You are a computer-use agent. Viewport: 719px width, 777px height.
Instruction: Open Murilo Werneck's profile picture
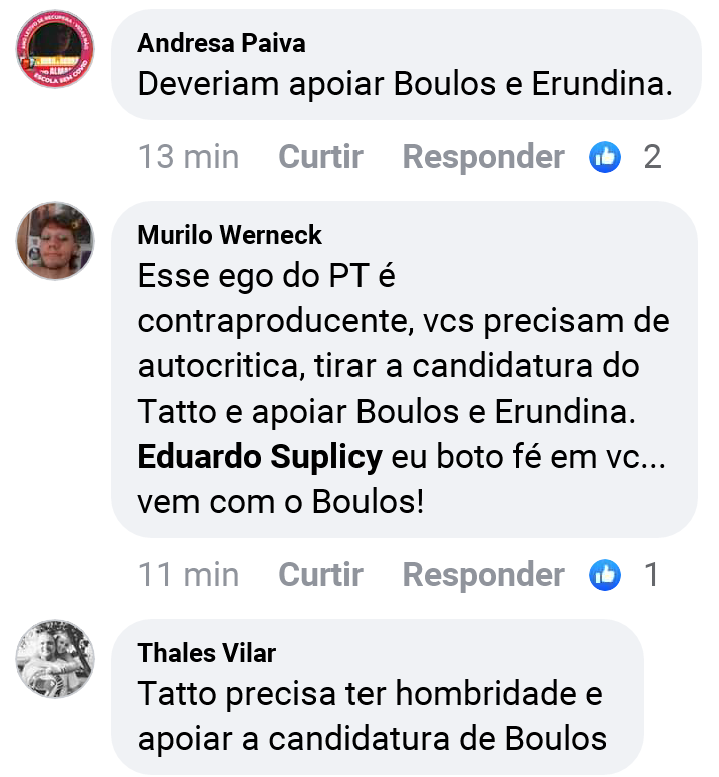click(55, 241)
